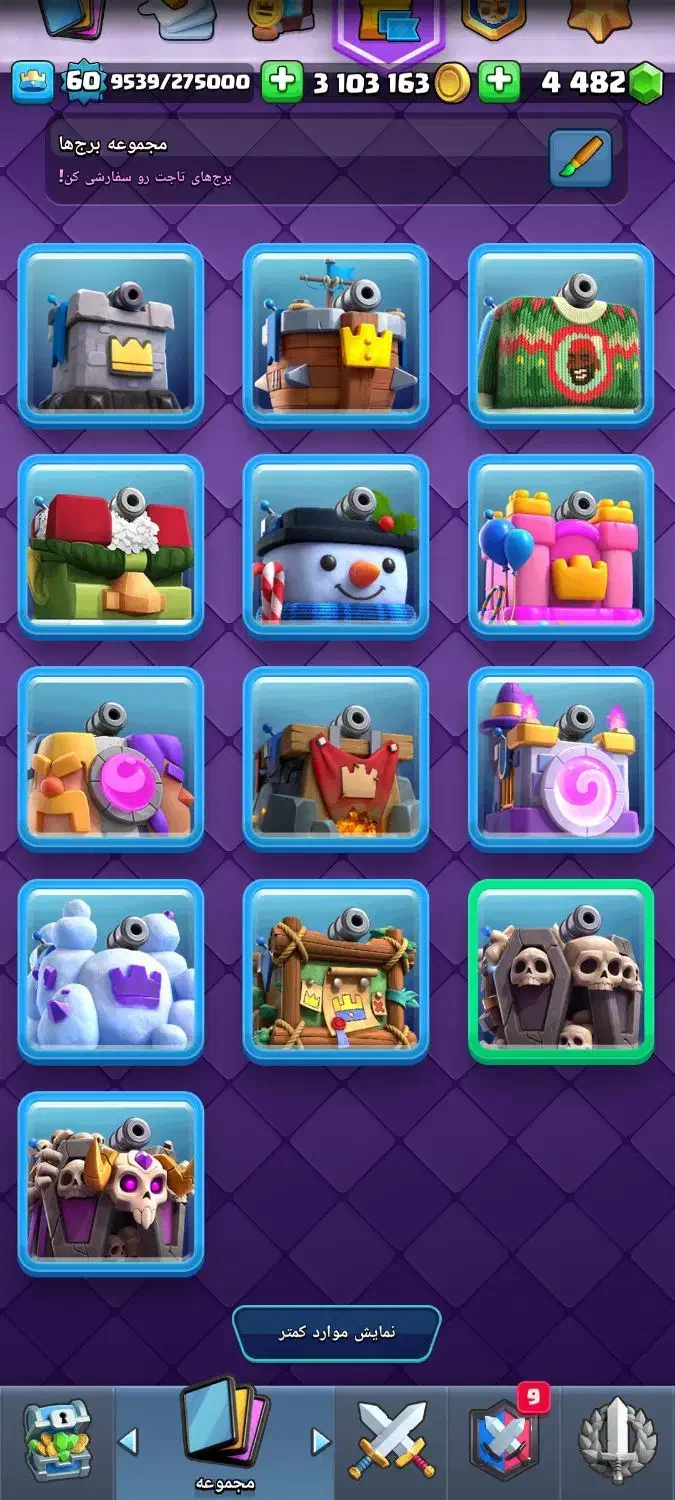Select the green Christmas sweater tower skin

click(x=561, y=335)
